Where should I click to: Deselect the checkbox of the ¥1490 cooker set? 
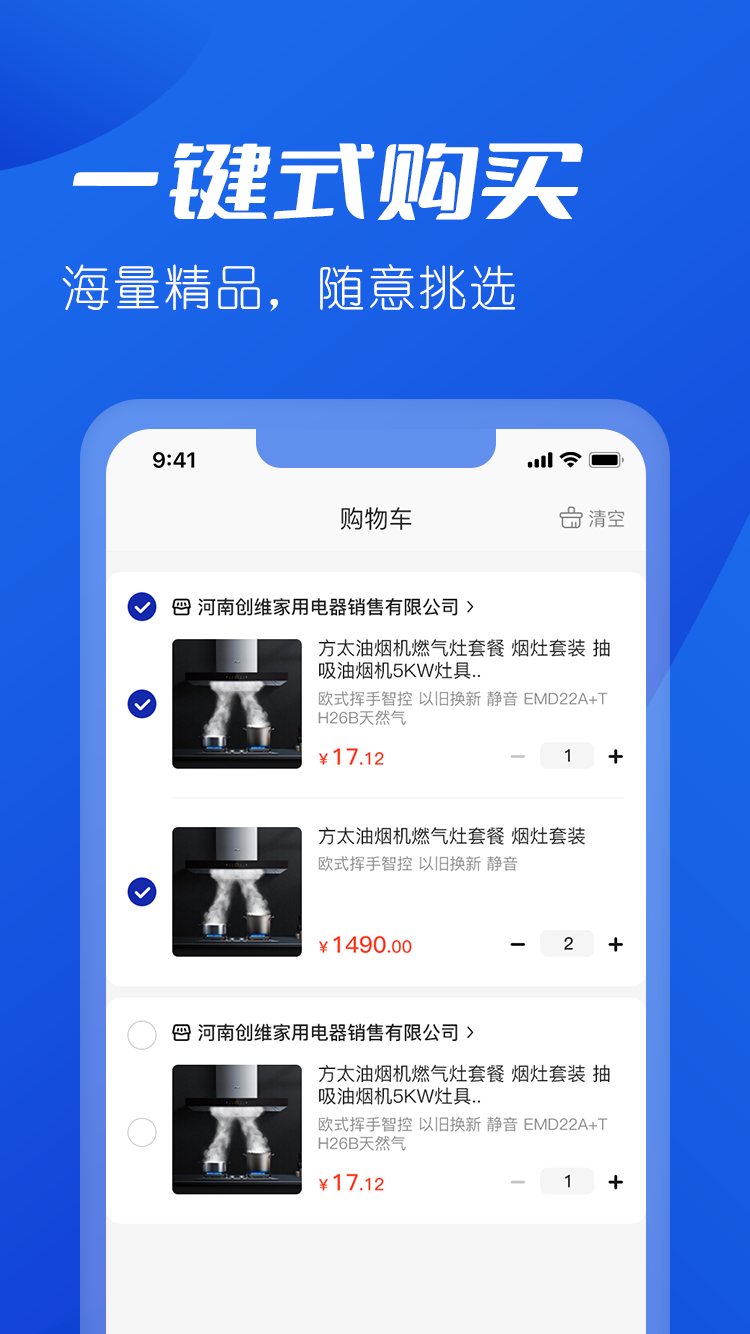click(x=142, y=892)
